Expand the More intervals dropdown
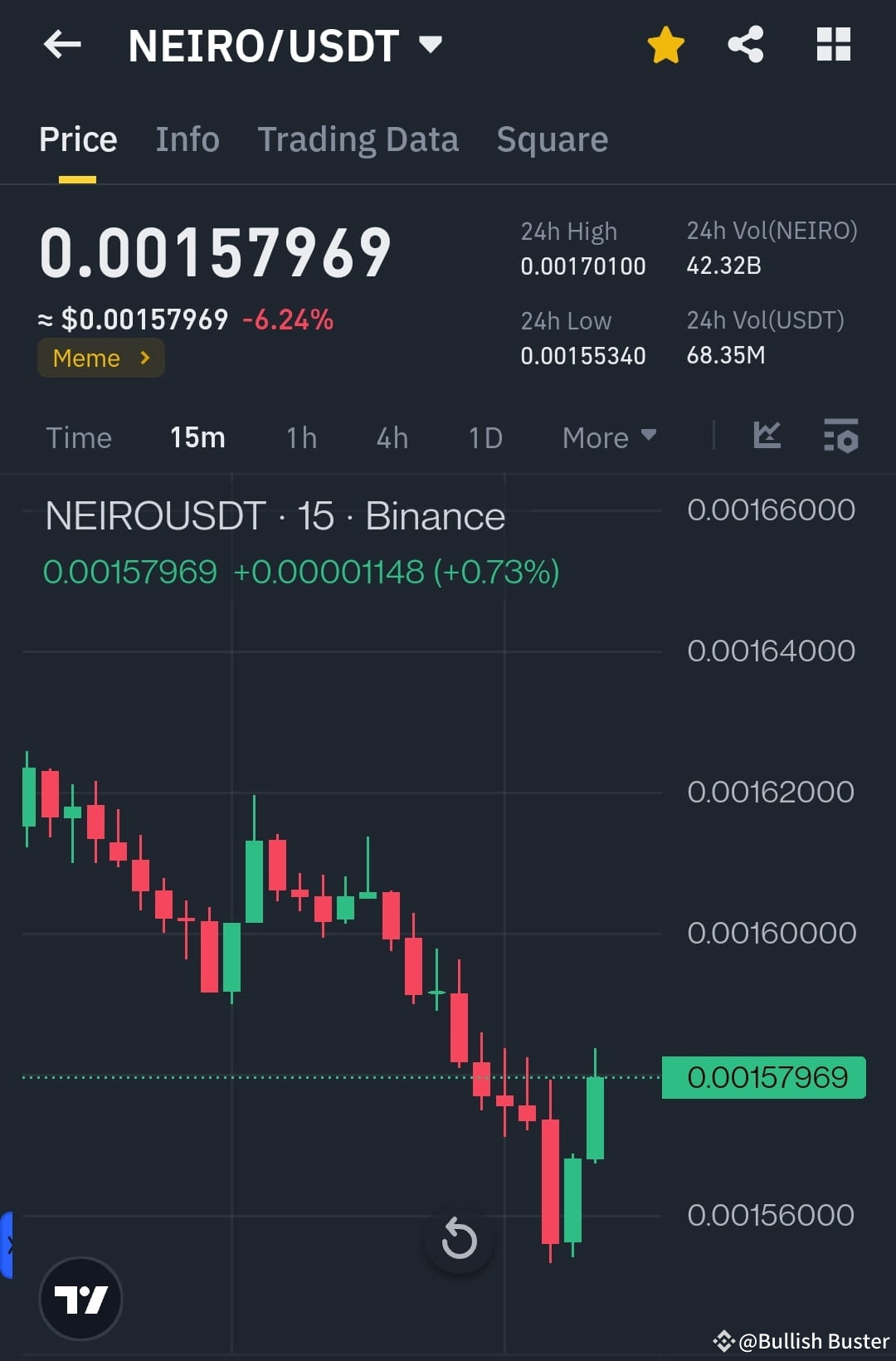This screenshot has height=1361, width=896. coord(609,437)
